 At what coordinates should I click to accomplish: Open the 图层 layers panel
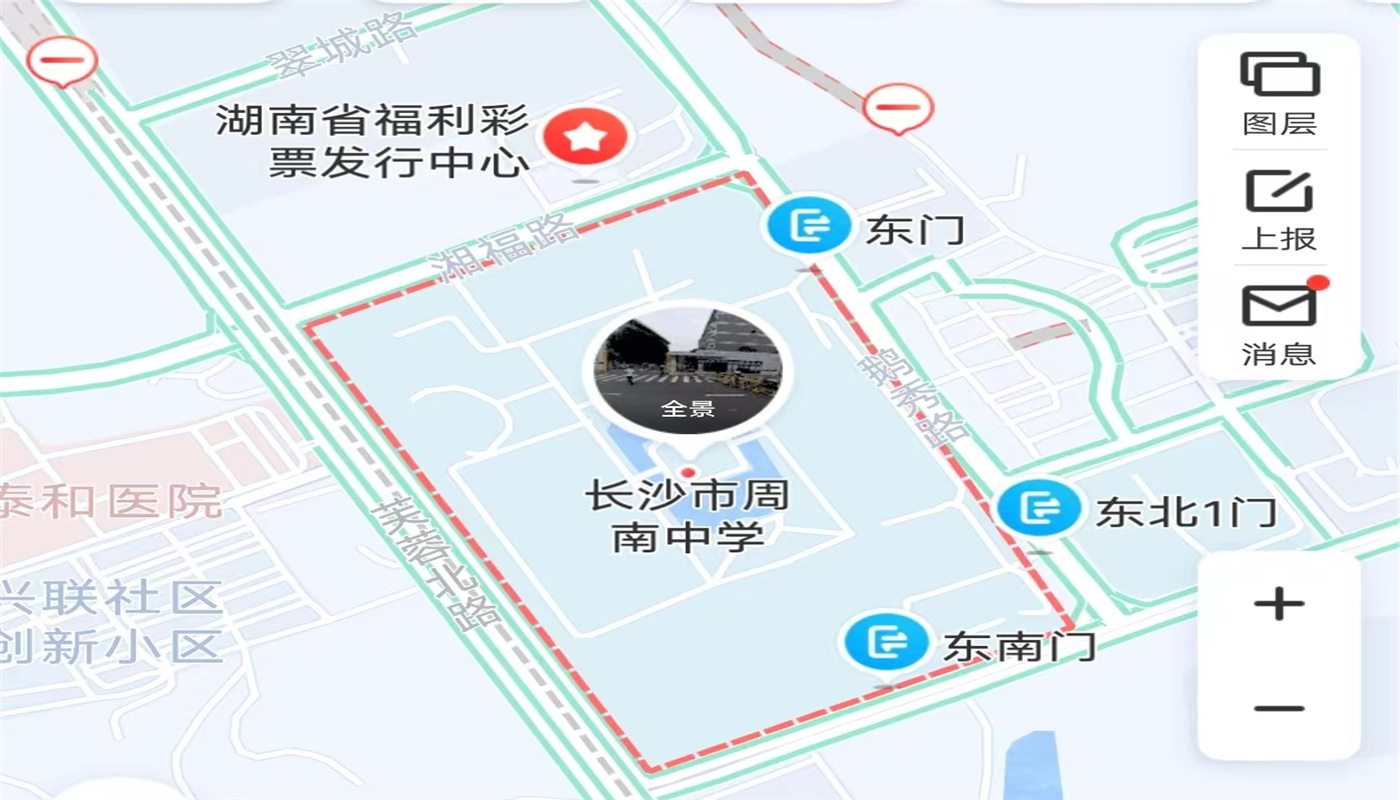click(x=1279, y=93)
